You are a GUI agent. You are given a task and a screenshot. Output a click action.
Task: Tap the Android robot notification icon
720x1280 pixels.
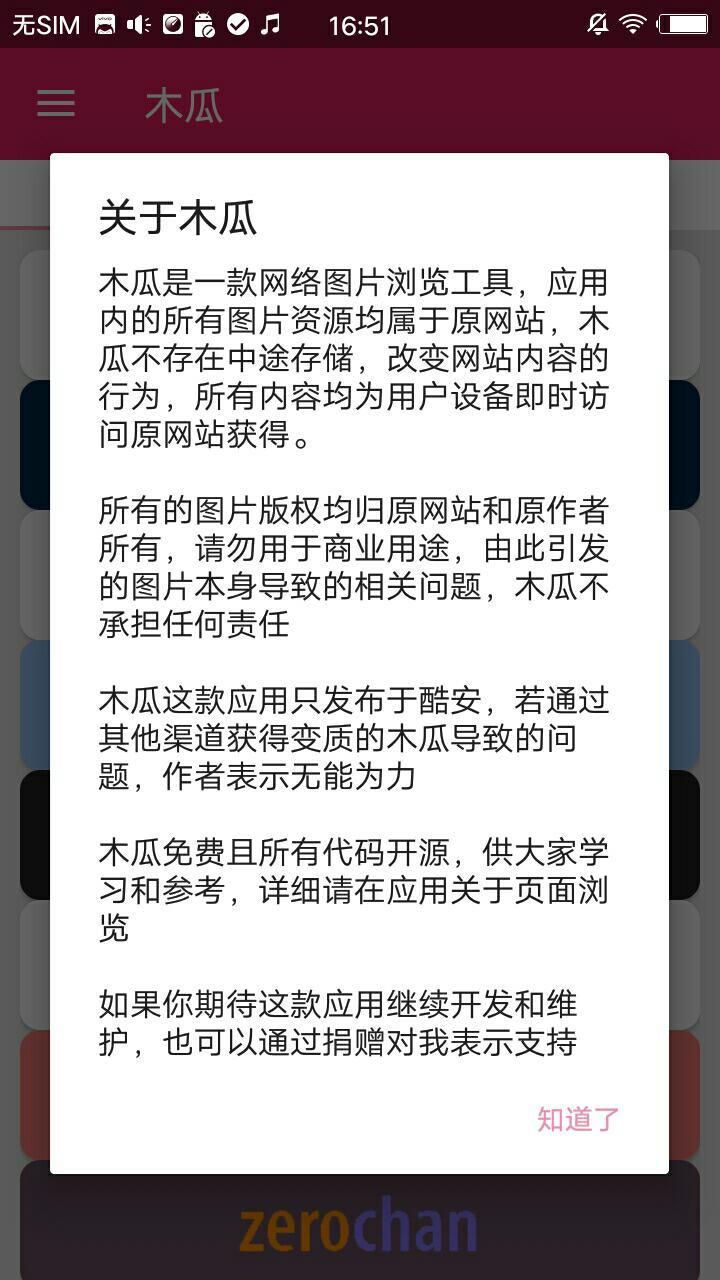(x=205, y=24)
